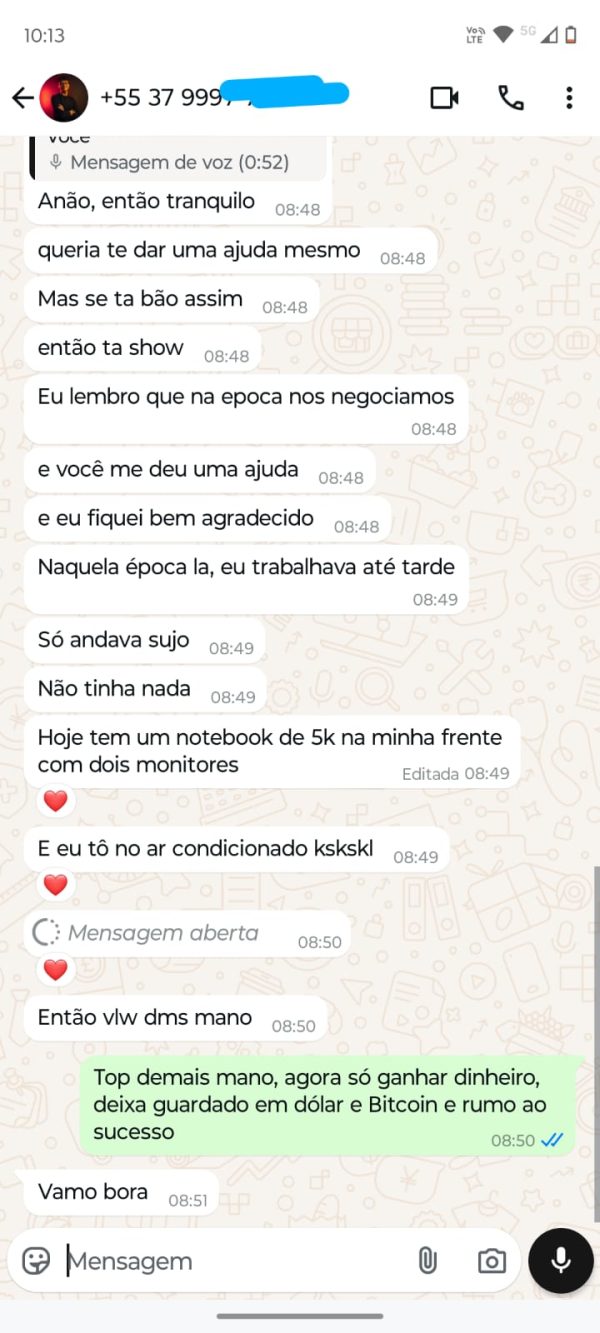Start a video call
The height and width of the screenshot is (1333, 600).
point(444,97)
